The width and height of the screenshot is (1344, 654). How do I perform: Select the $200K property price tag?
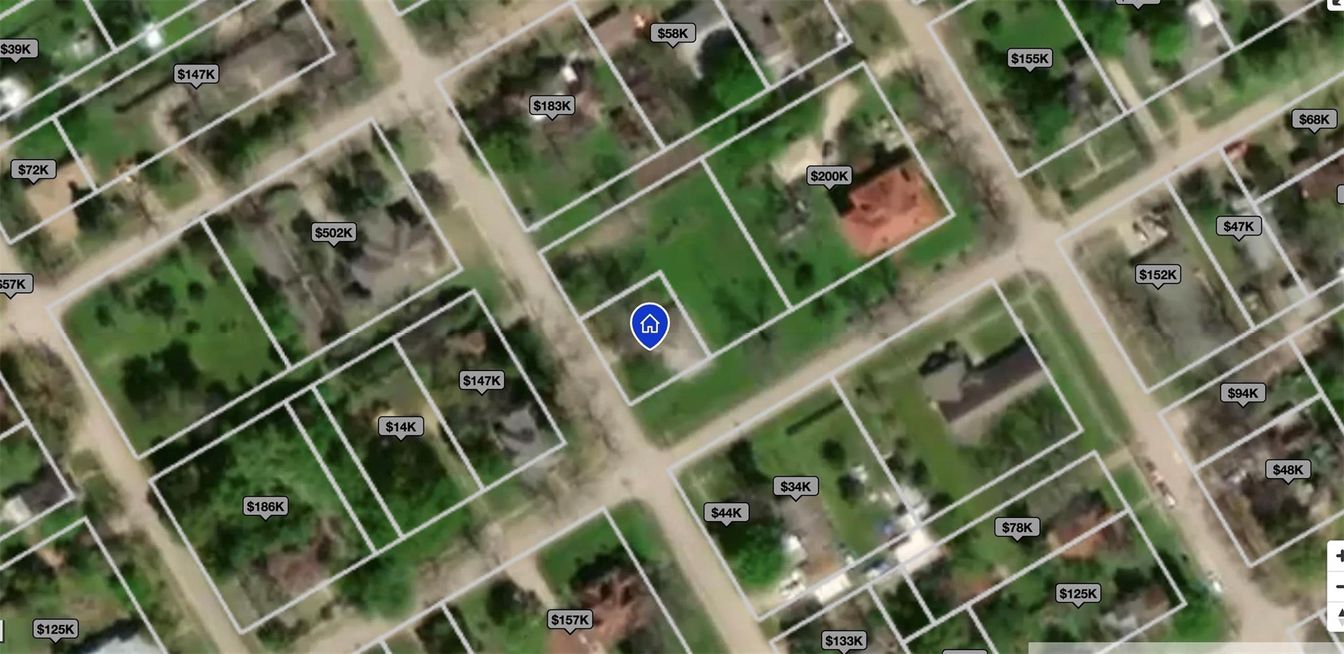click(x=829, y=176)
